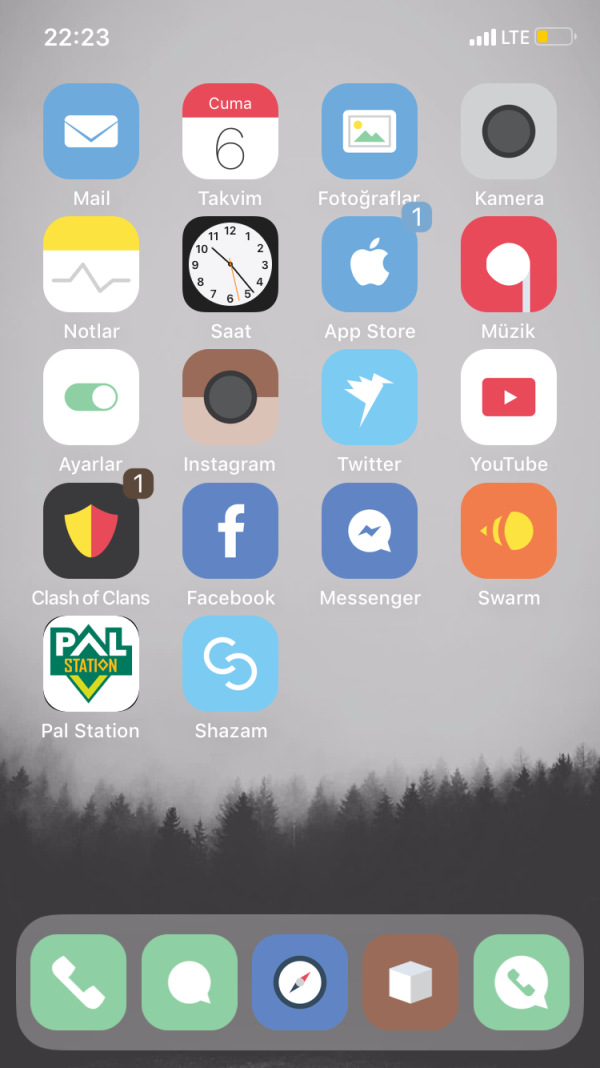Open the Twitter app
This screenshot has height=1068, width=600.
click(x=369, y=397)
